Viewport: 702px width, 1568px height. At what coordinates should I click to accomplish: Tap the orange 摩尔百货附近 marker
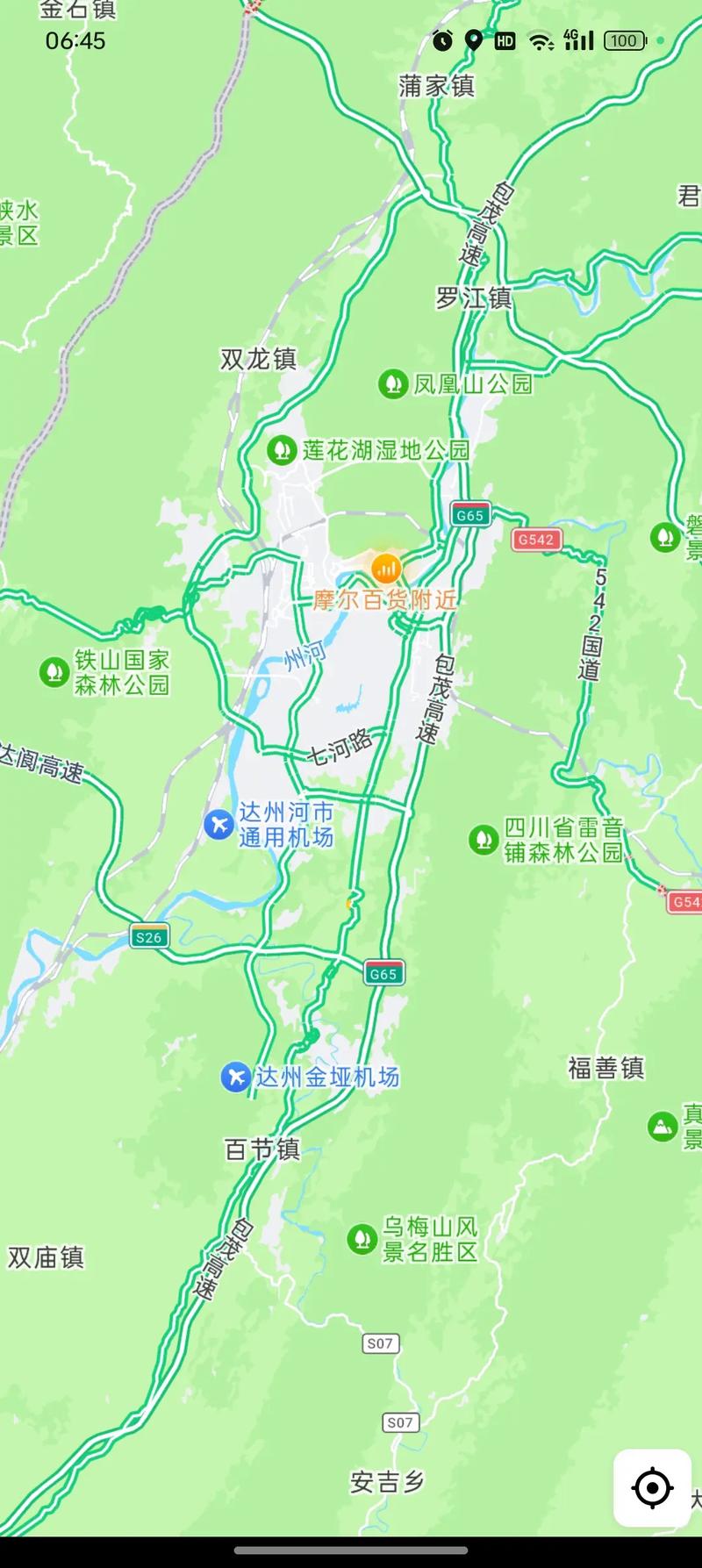click(x=386, y=568)
